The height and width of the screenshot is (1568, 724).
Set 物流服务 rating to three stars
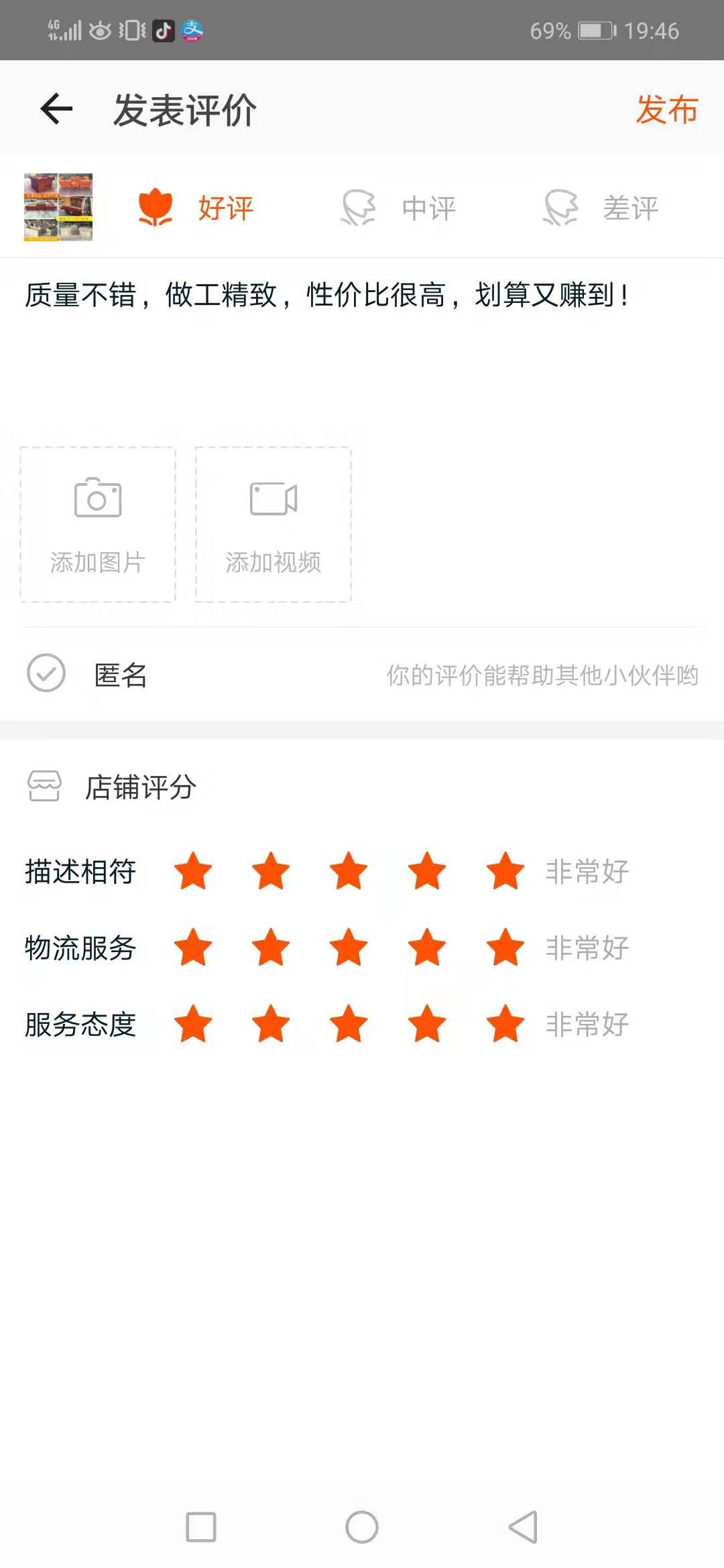(x=349, y=948)
